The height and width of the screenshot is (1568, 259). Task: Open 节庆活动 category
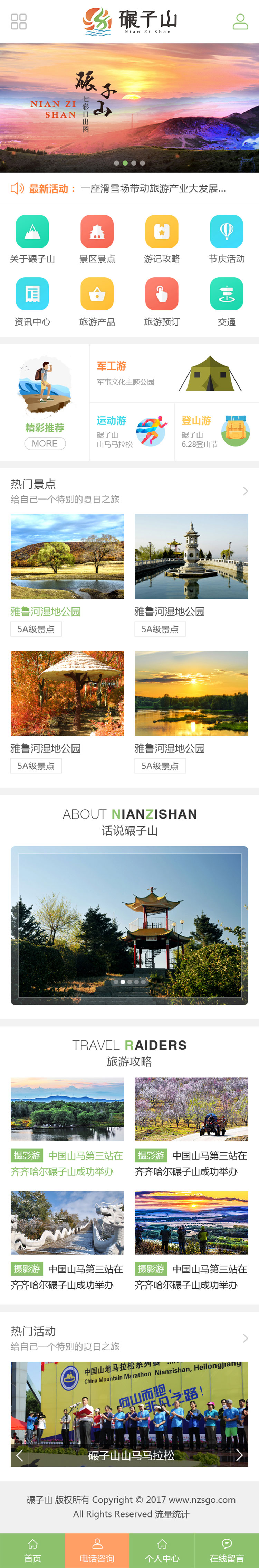tap(226, 239)
